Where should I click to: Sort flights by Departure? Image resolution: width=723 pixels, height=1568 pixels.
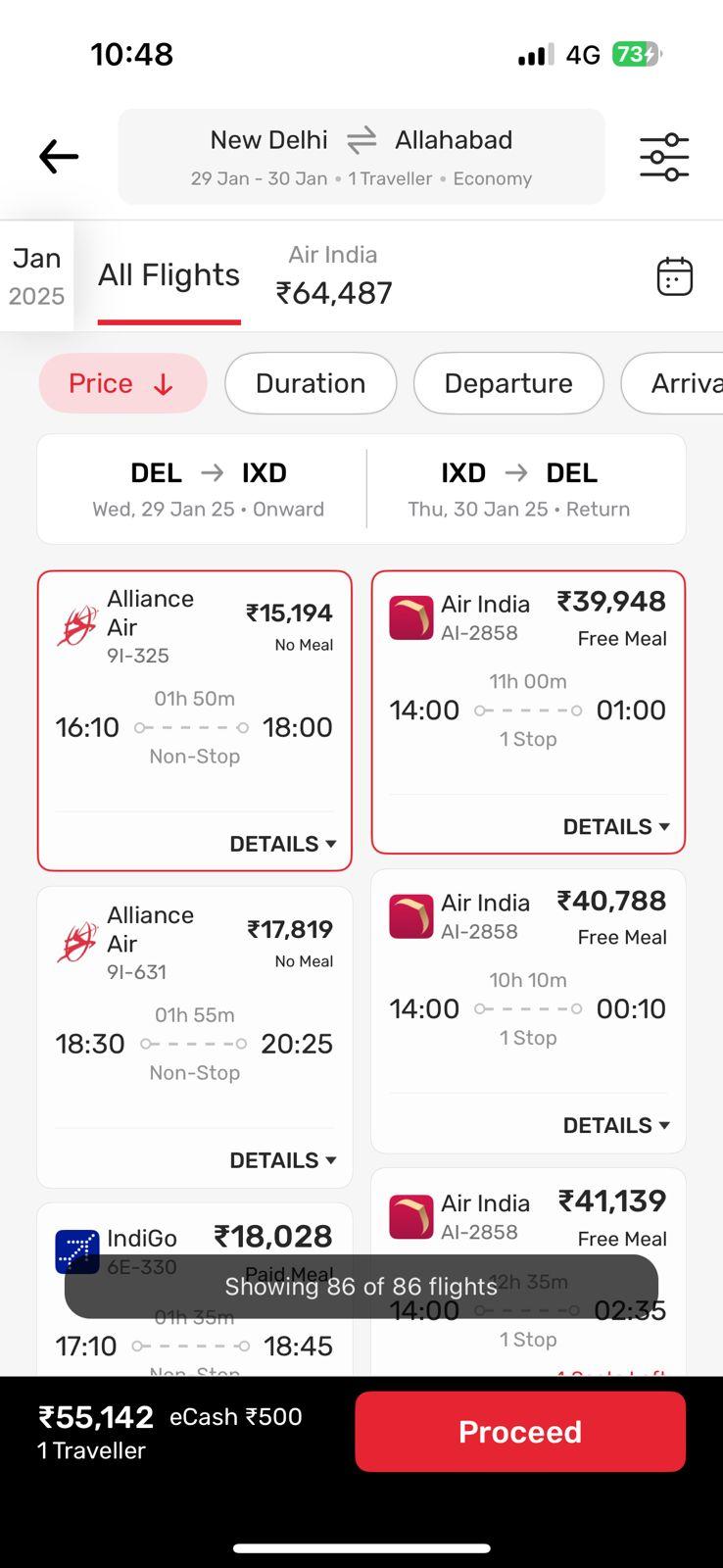click(507, 383)
